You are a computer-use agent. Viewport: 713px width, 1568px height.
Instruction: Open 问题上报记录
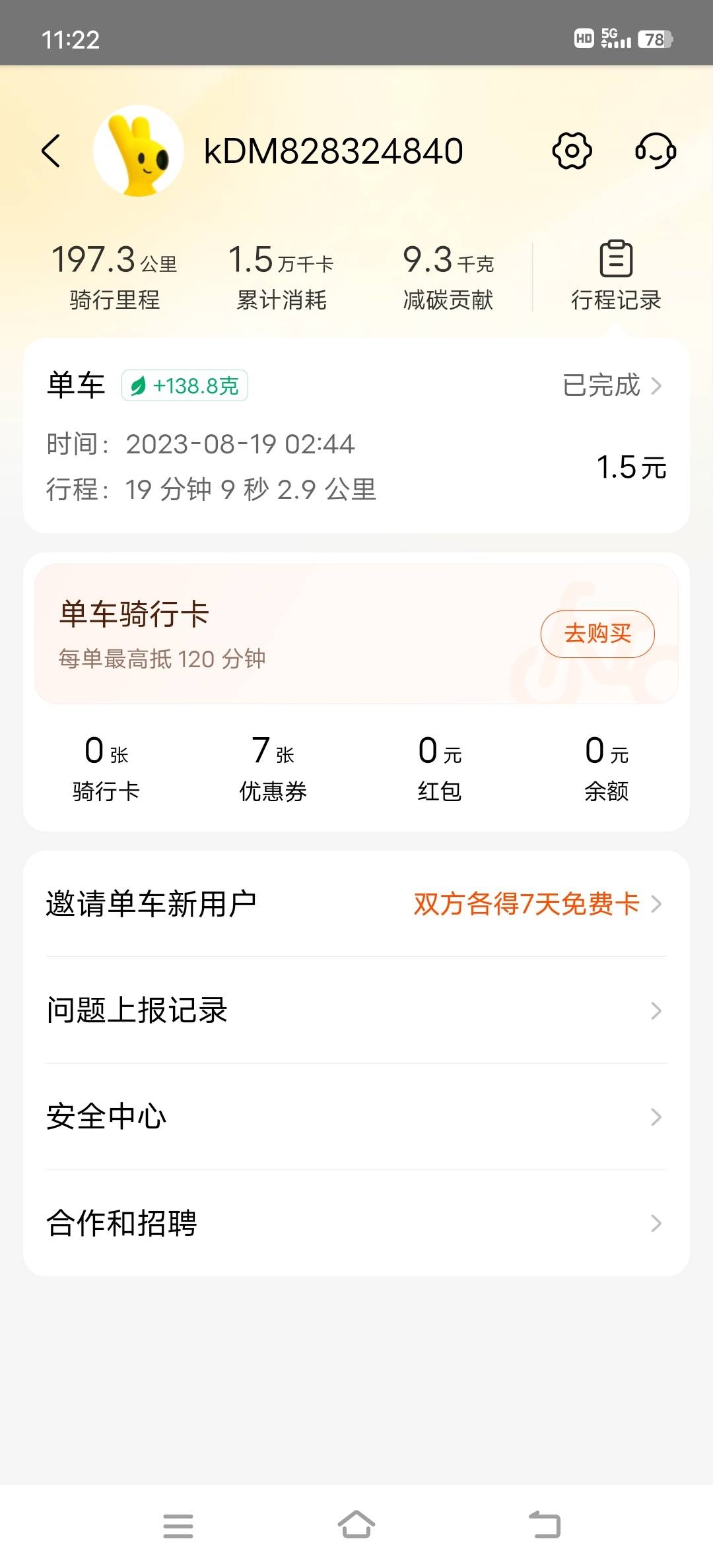356,1010
